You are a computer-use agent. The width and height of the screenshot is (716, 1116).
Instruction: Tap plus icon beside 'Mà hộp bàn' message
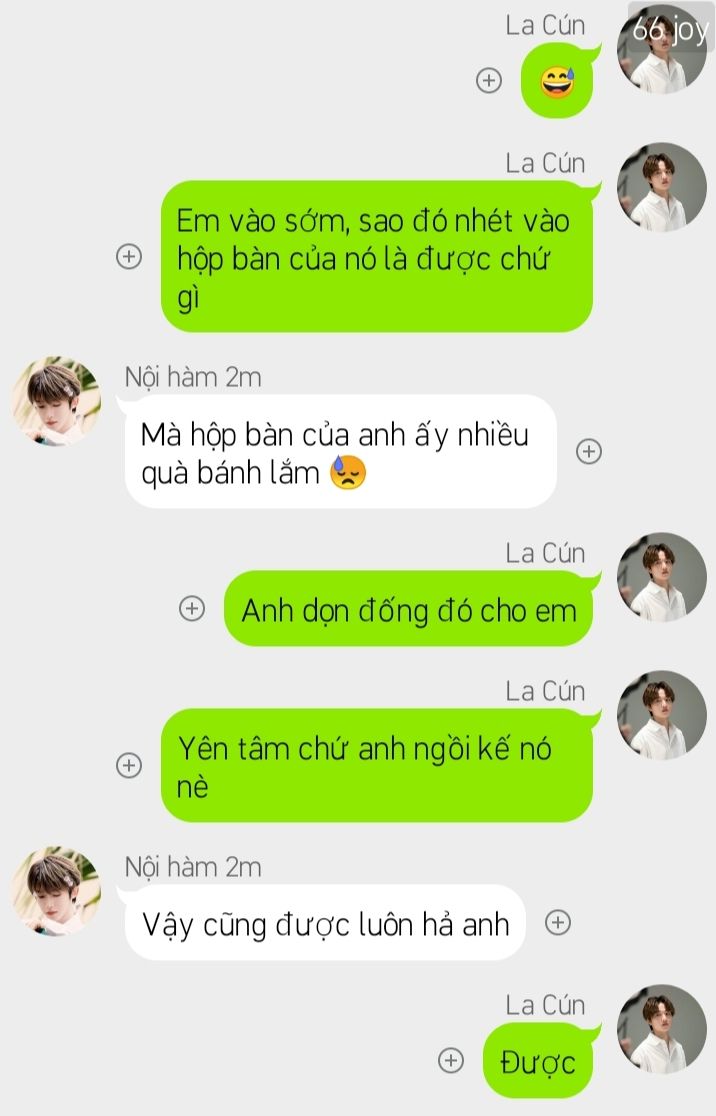click(x=589, y=451)
